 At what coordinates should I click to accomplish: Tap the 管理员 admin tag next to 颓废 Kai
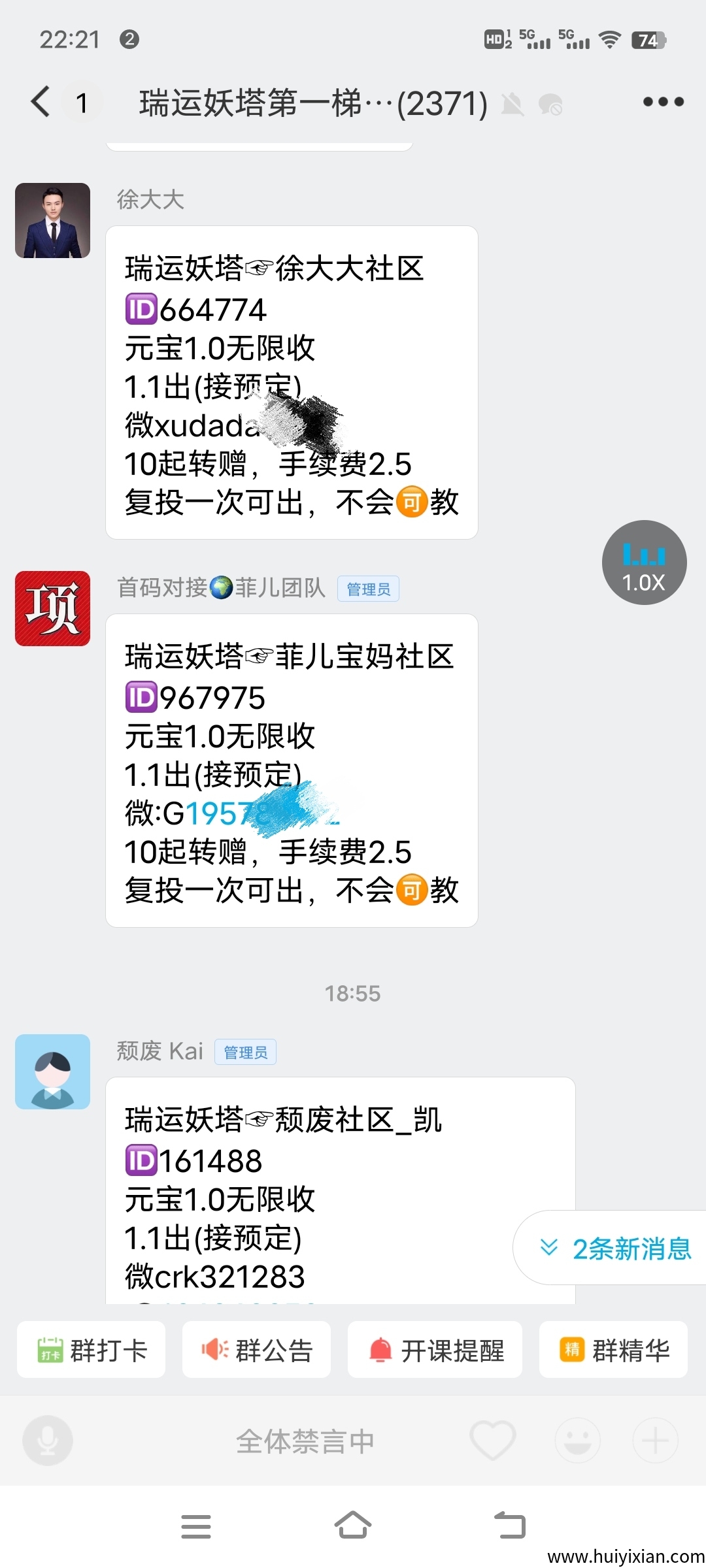(x=245, y=1052)
